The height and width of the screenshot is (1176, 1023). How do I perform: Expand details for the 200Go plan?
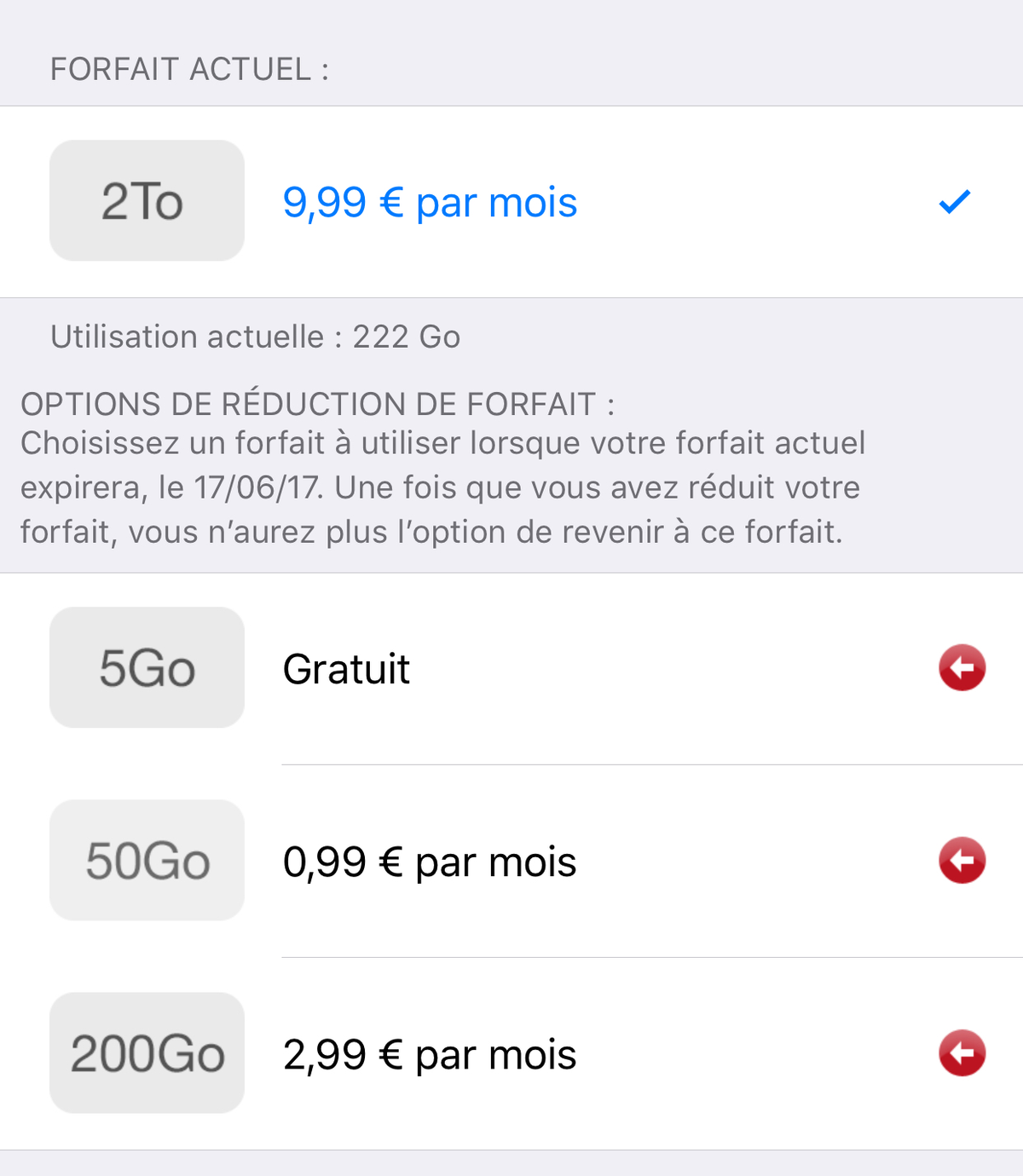point(511,1054)
